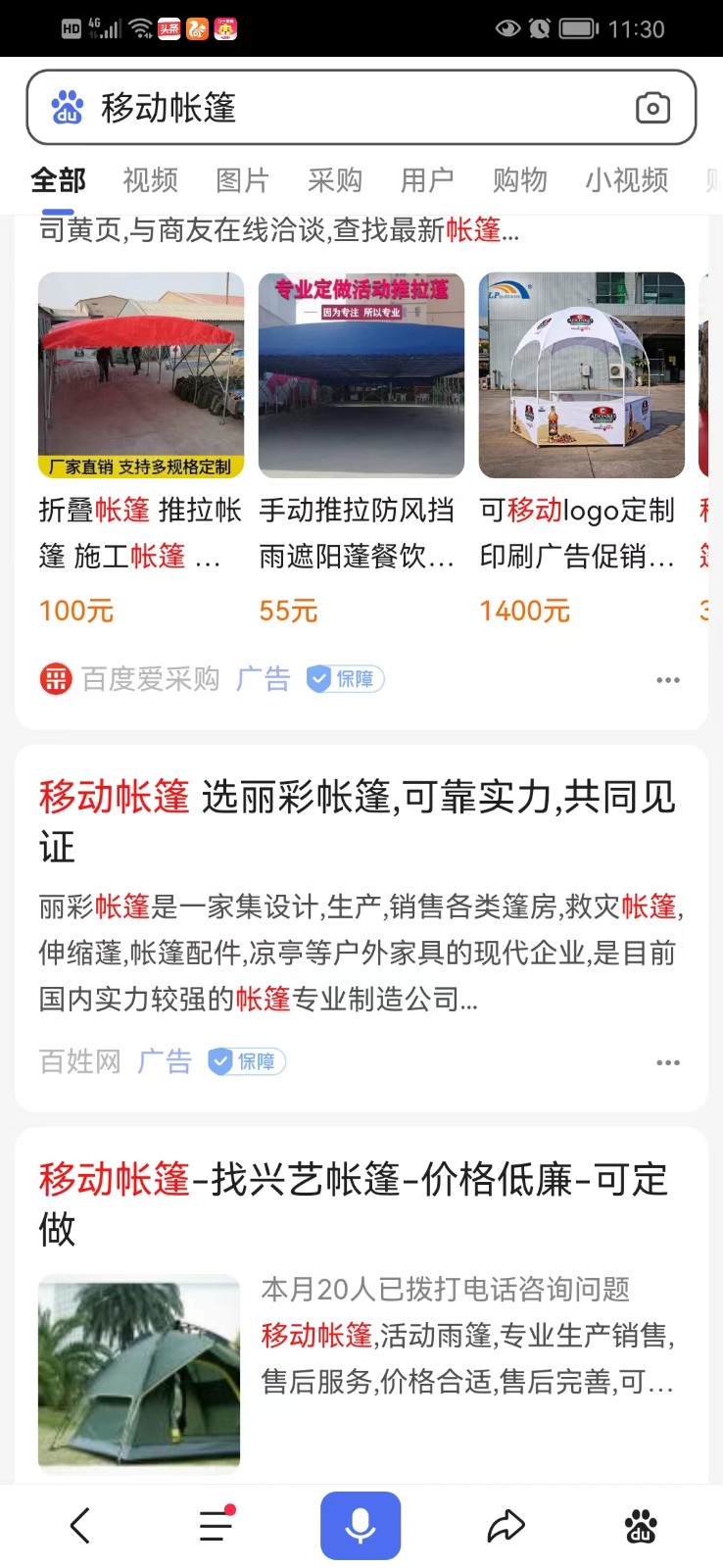Viewport: 723px width, 1568px height.
Task: Open the Baidu paw icon bottom right
Action: pos(642,1525)
